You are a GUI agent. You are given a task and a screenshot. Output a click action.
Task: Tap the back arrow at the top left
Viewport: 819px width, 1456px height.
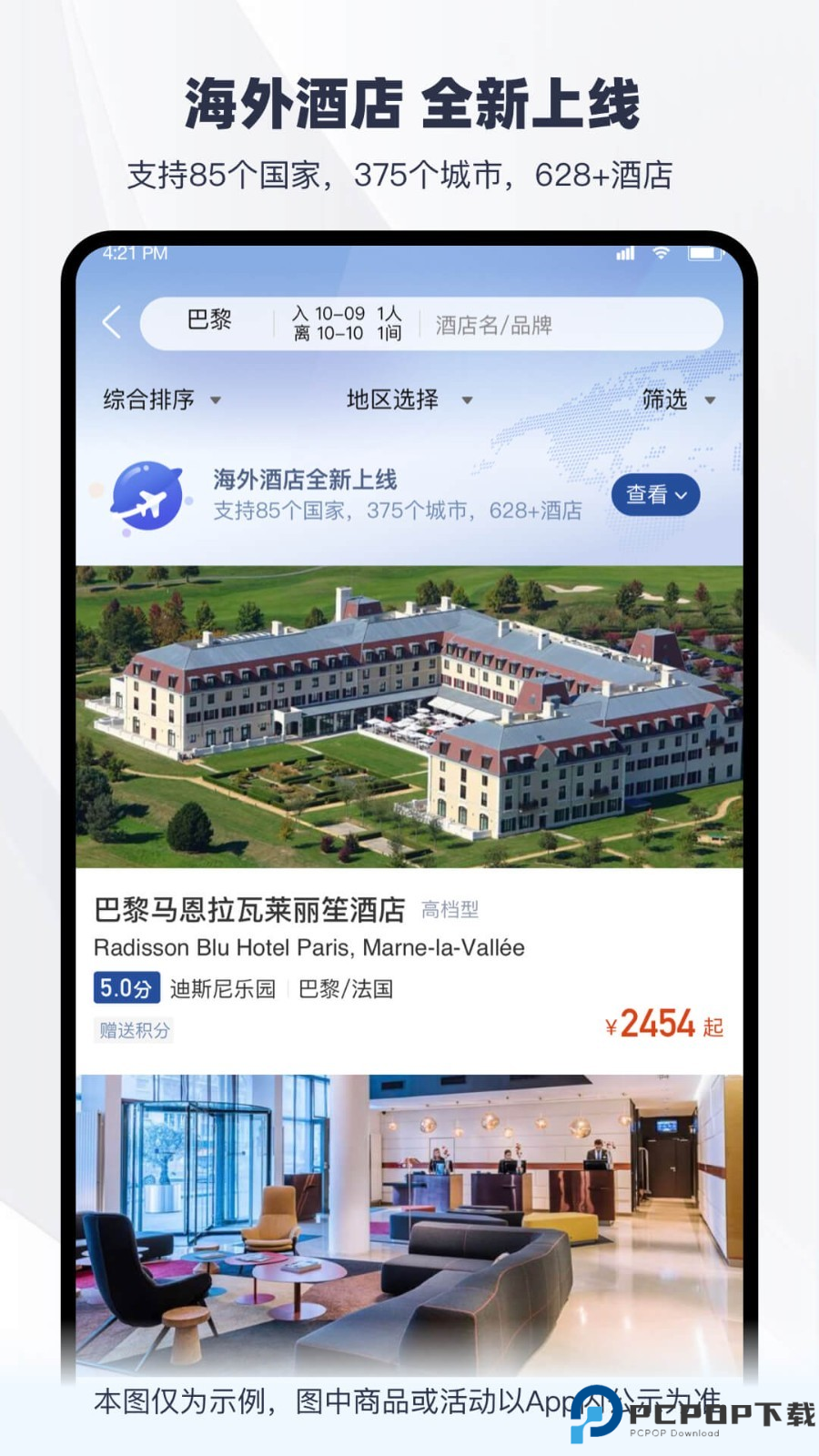click(111, 321)
